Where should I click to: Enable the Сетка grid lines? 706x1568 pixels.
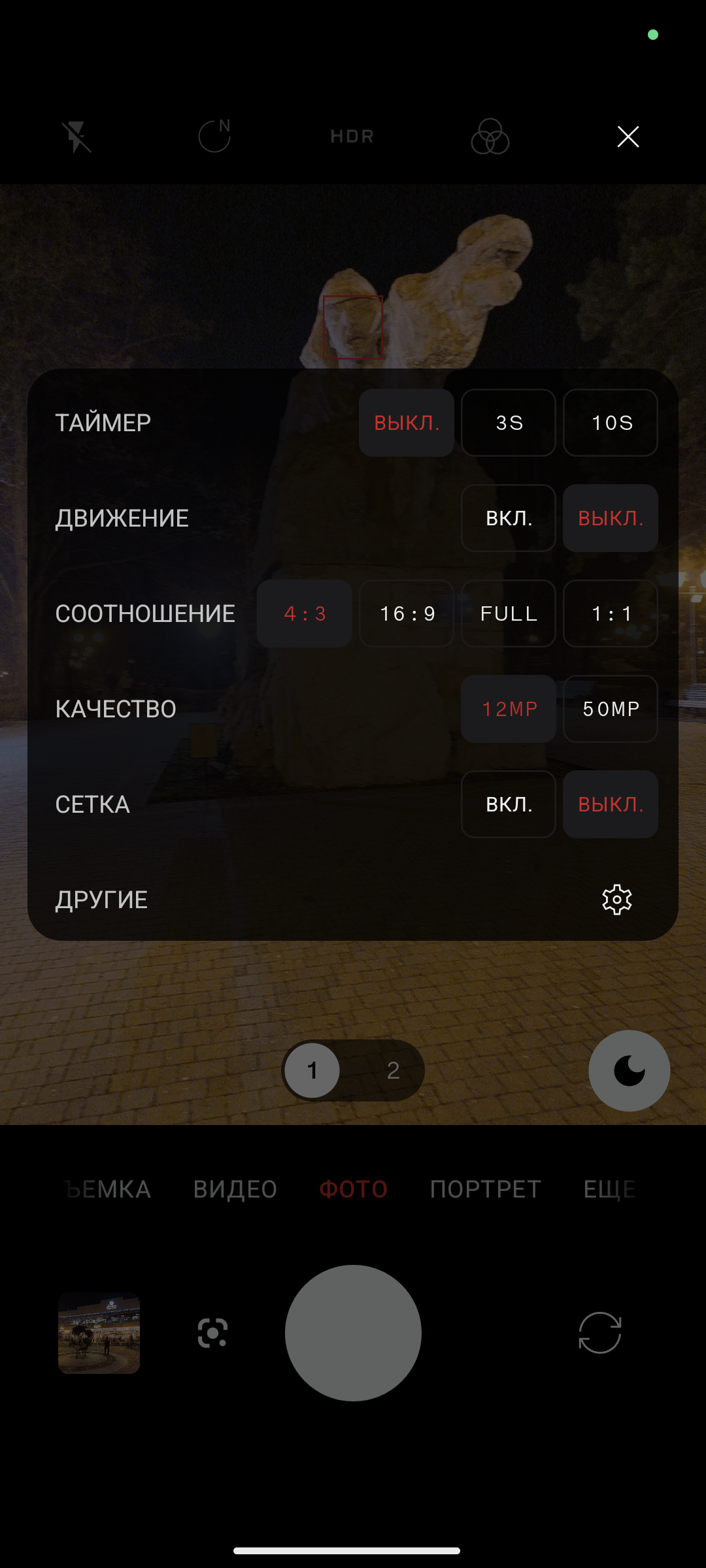click(509, 804)
